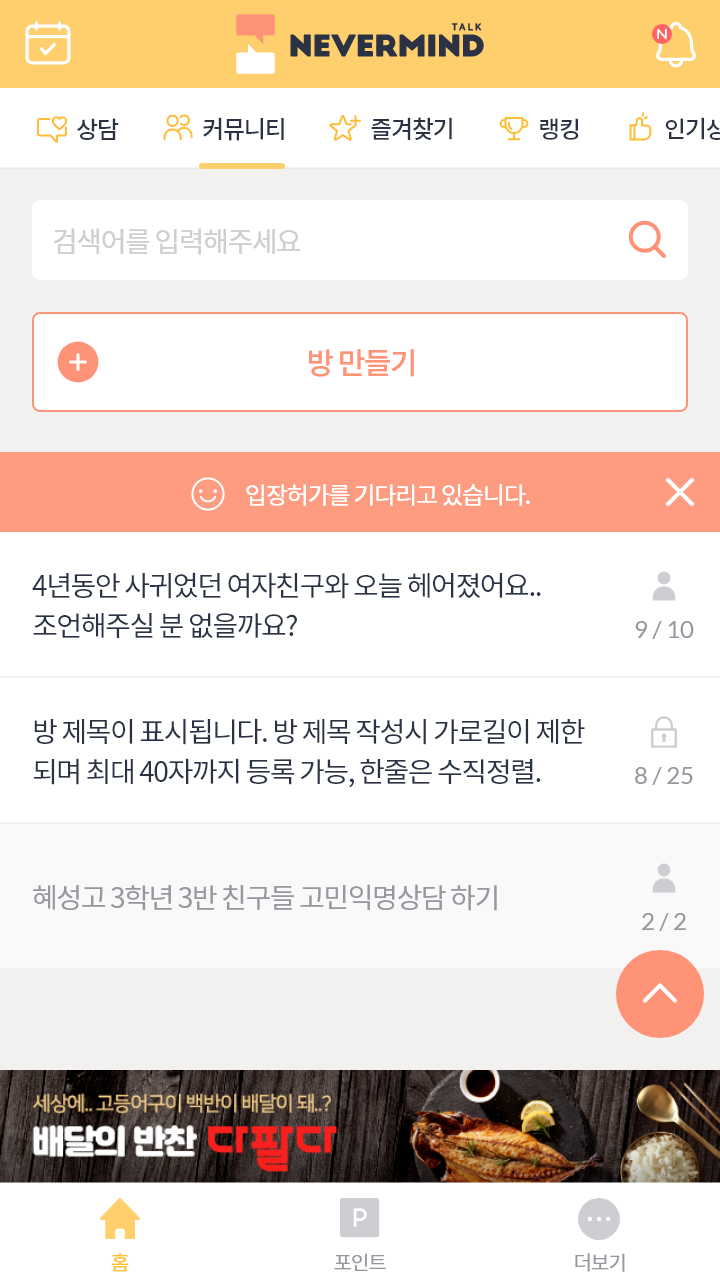720x1280 pixels.
Task: Open the notifications bell
Action: [x=675, y=44]
